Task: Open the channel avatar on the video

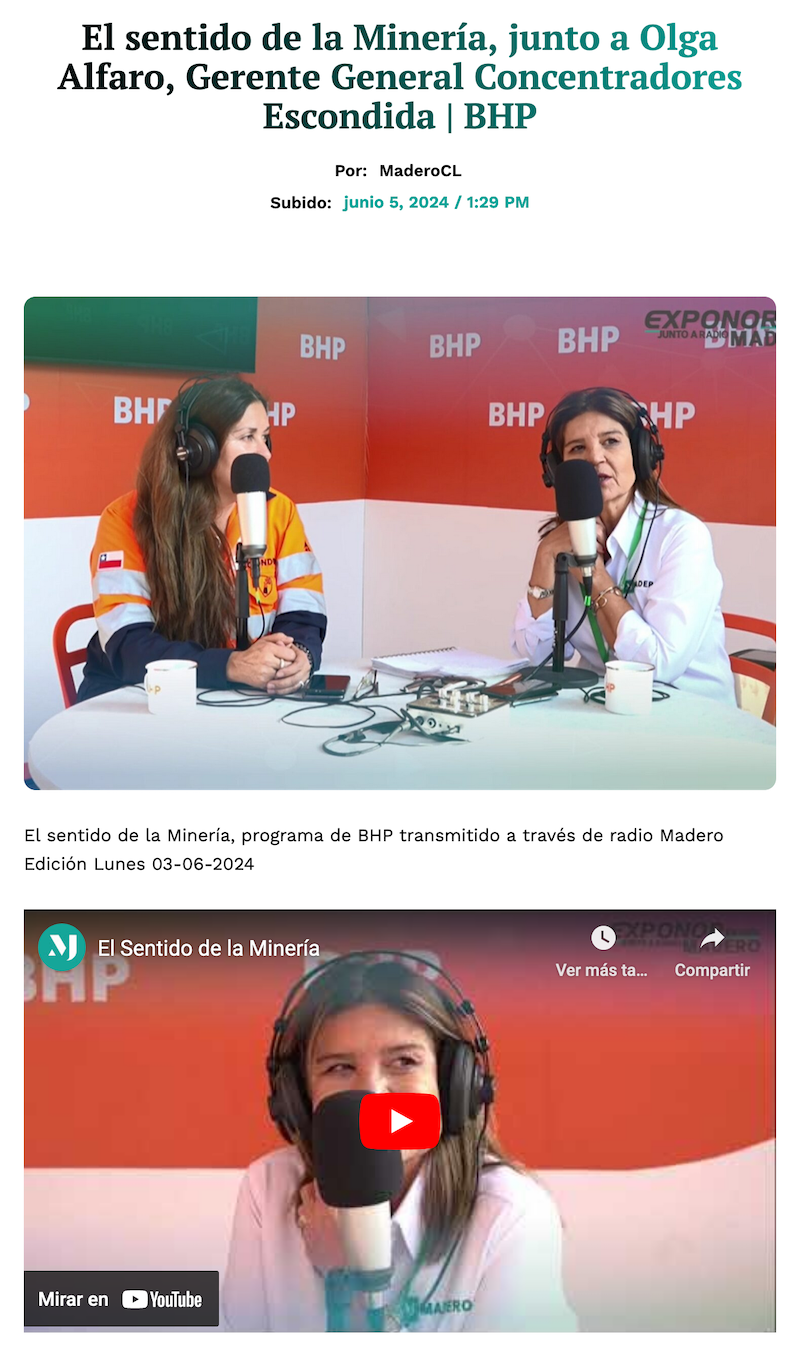Action: click(x=62, y=947)
